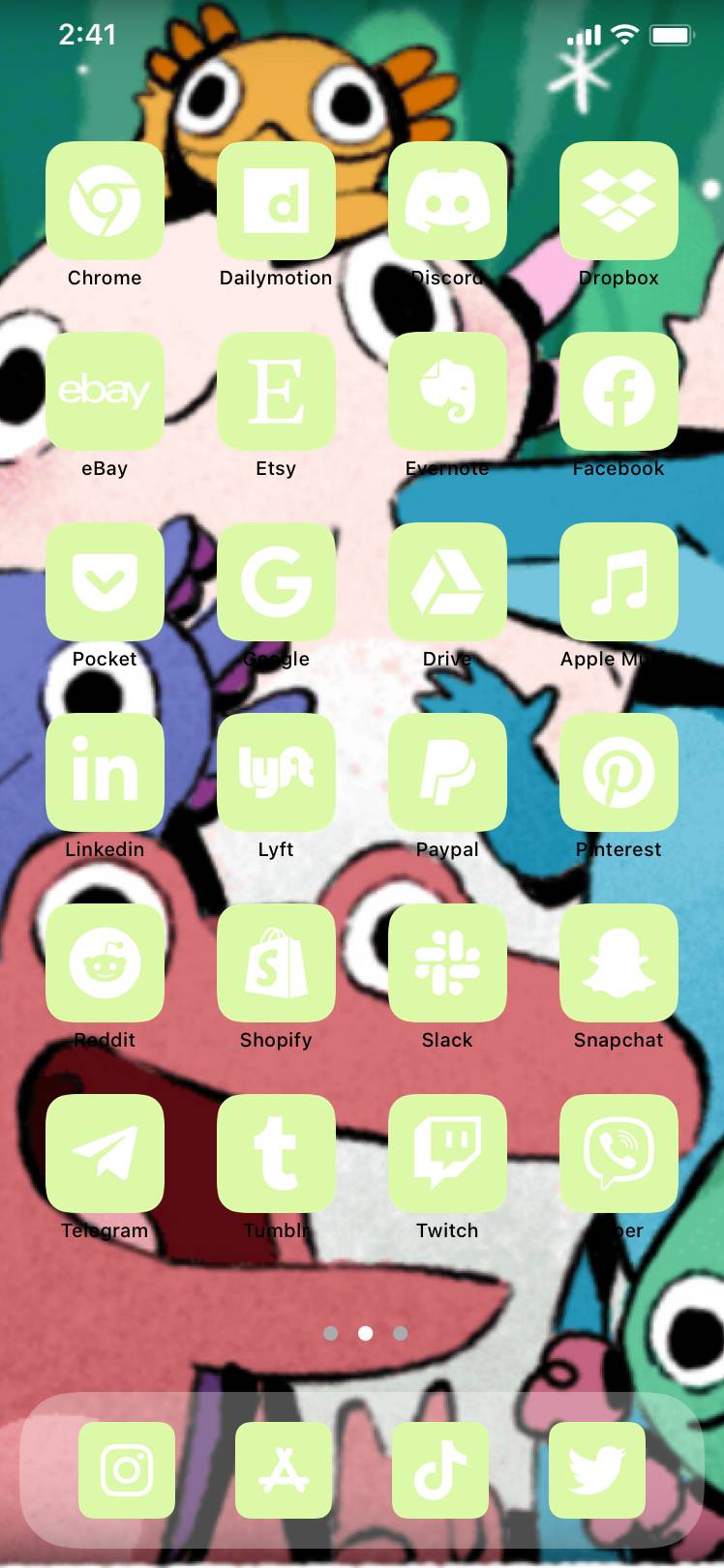
Task: Open Instagram from the dock
Action: pyautogui.click(x=127, y=1470)
